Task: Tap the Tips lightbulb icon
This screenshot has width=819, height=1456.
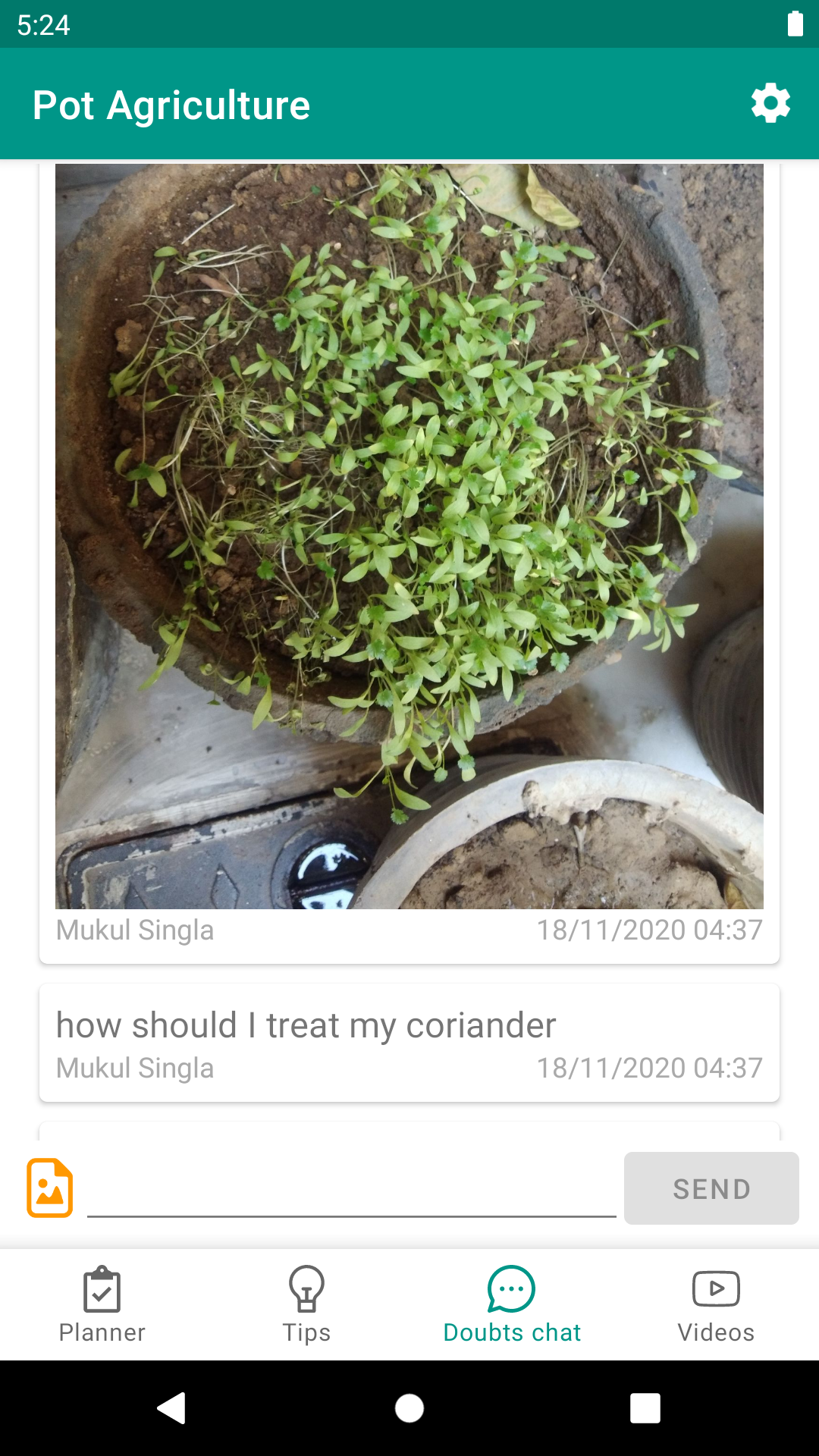Action: tap(306, 1288)
